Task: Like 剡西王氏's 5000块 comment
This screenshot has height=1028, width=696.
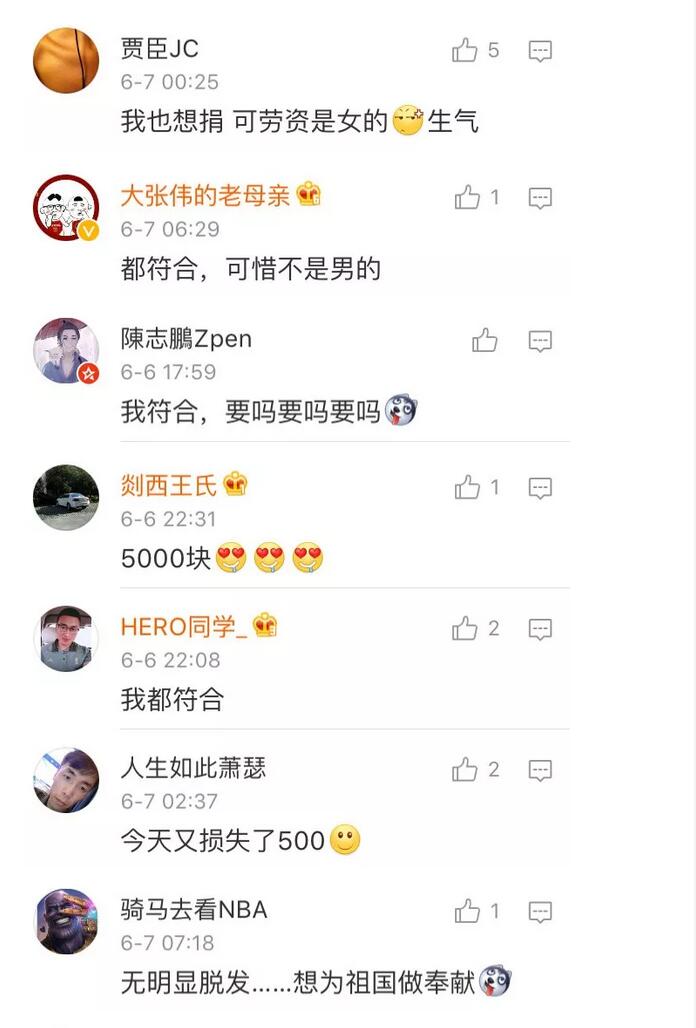Action: [x=467, y=487]
